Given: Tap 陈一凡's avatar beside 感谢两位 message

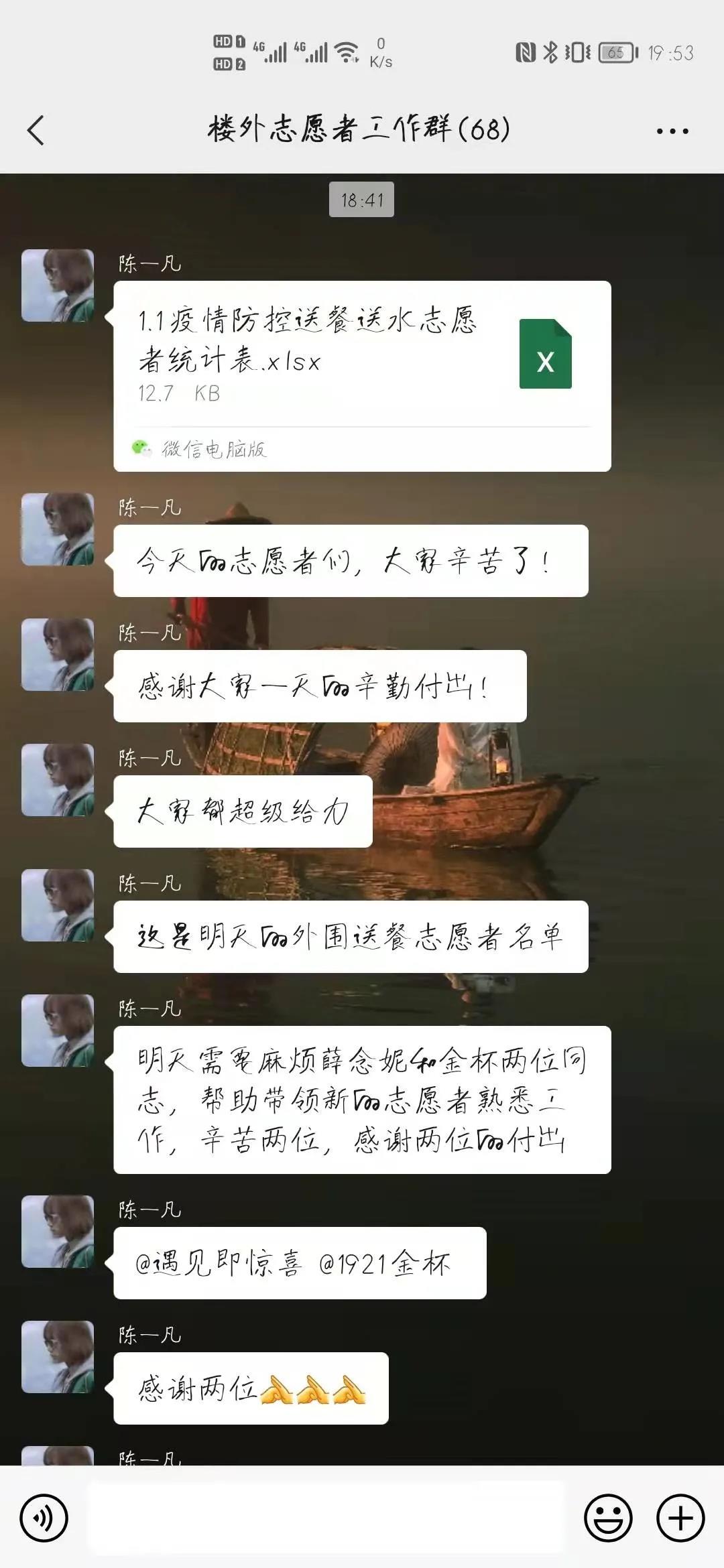Looking at the screenshot, I should click(58, 1356).
